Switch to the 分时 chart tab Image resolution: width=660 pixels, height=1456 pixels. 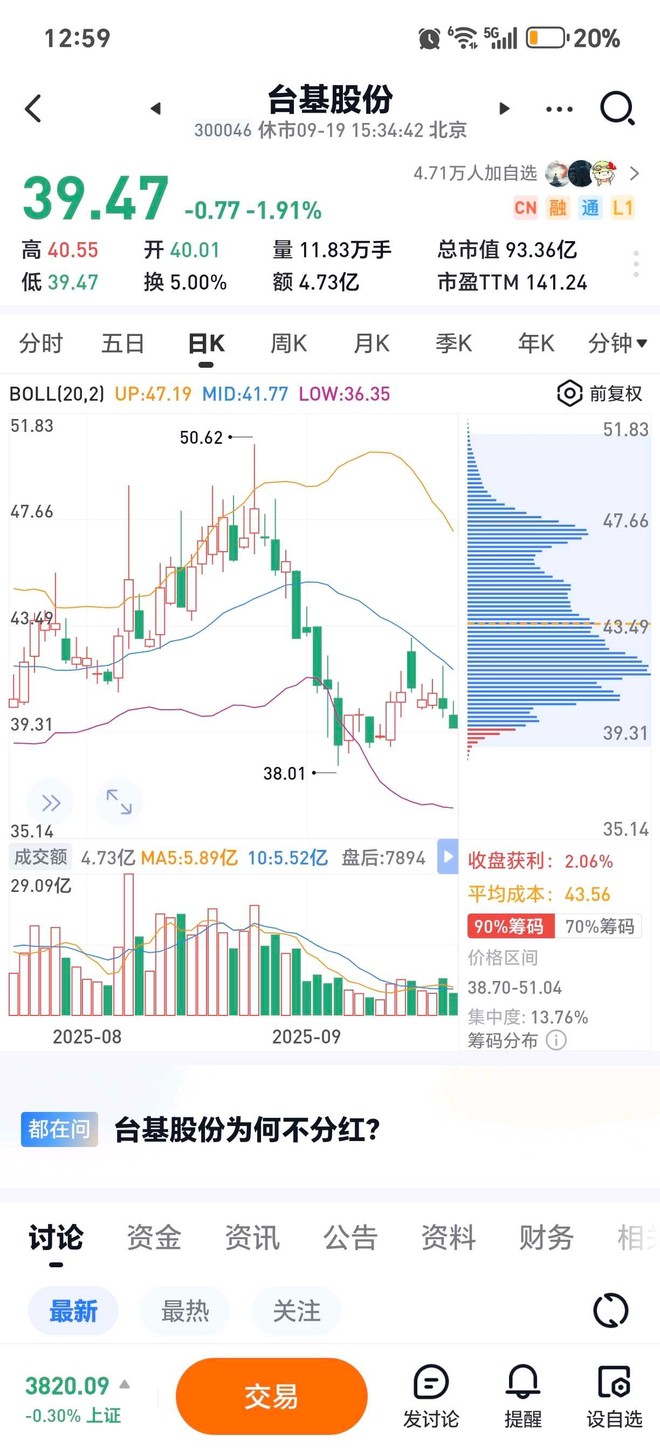41,344
